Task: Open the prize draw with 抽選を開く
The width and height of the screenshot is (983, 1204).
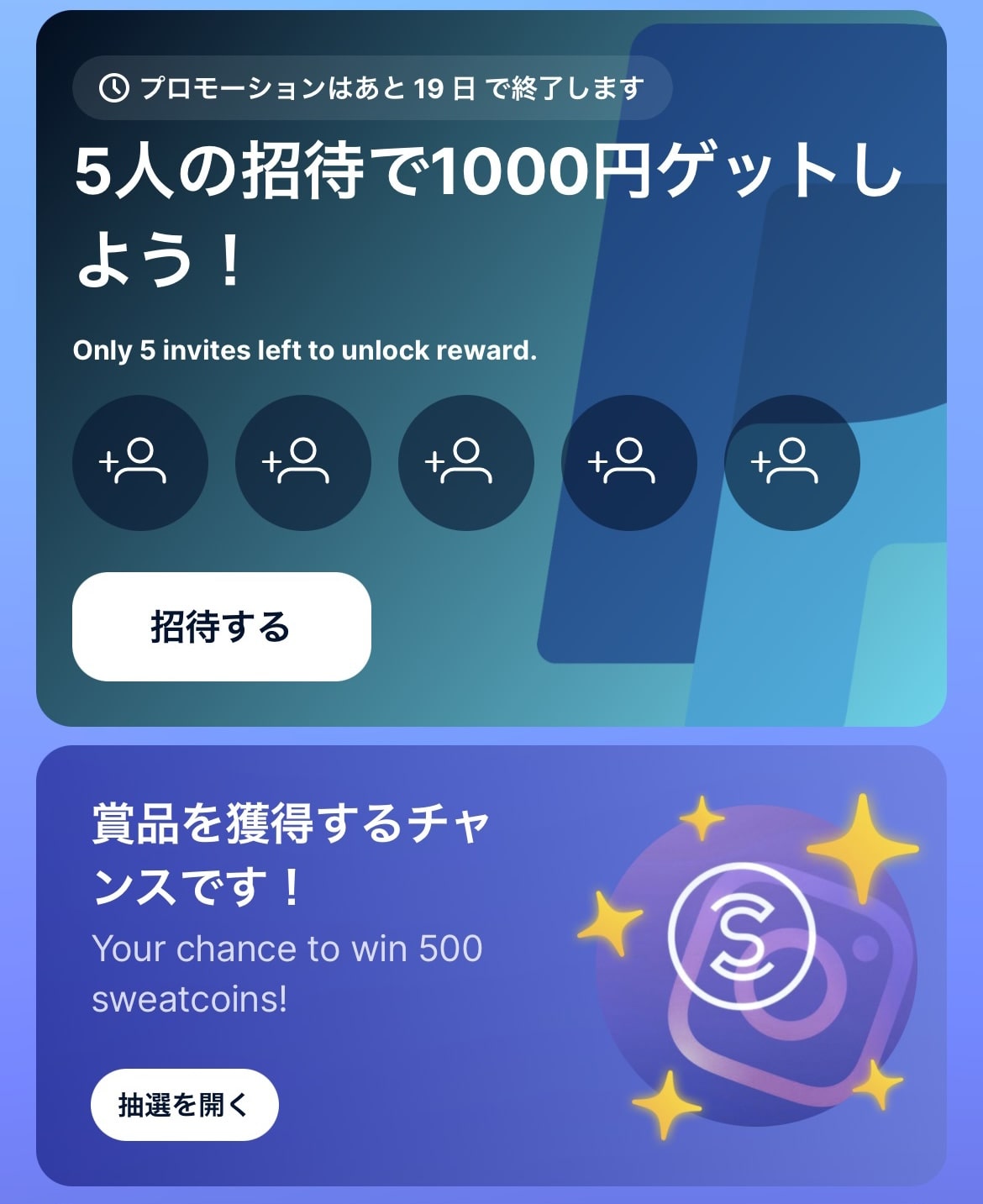Action: [184, 1104]
